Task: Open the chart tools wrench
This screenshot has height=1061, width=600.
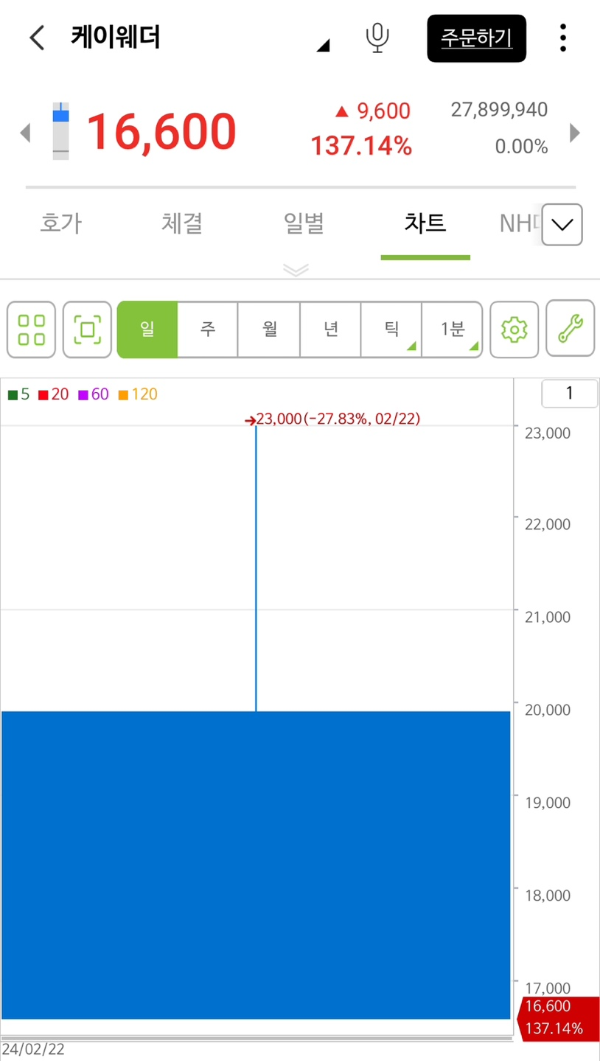Action: [570, 329]
